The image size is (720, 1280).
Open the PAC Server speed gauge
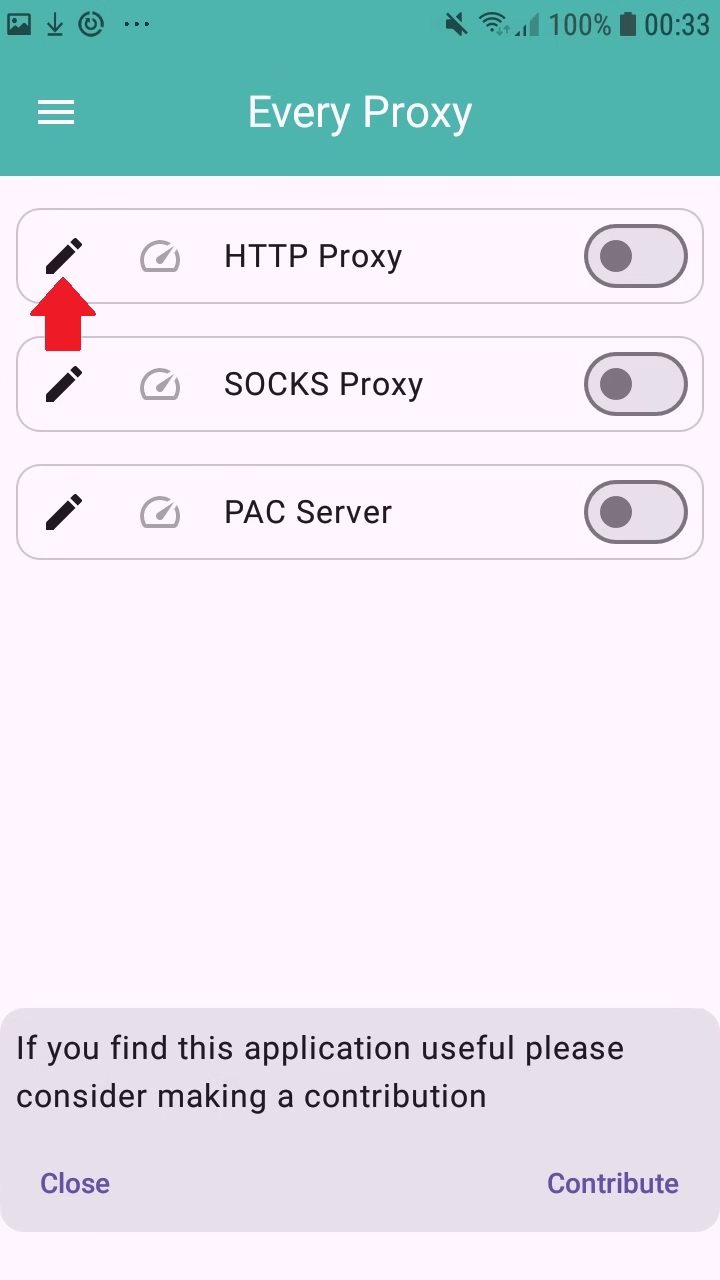(160, 513)
